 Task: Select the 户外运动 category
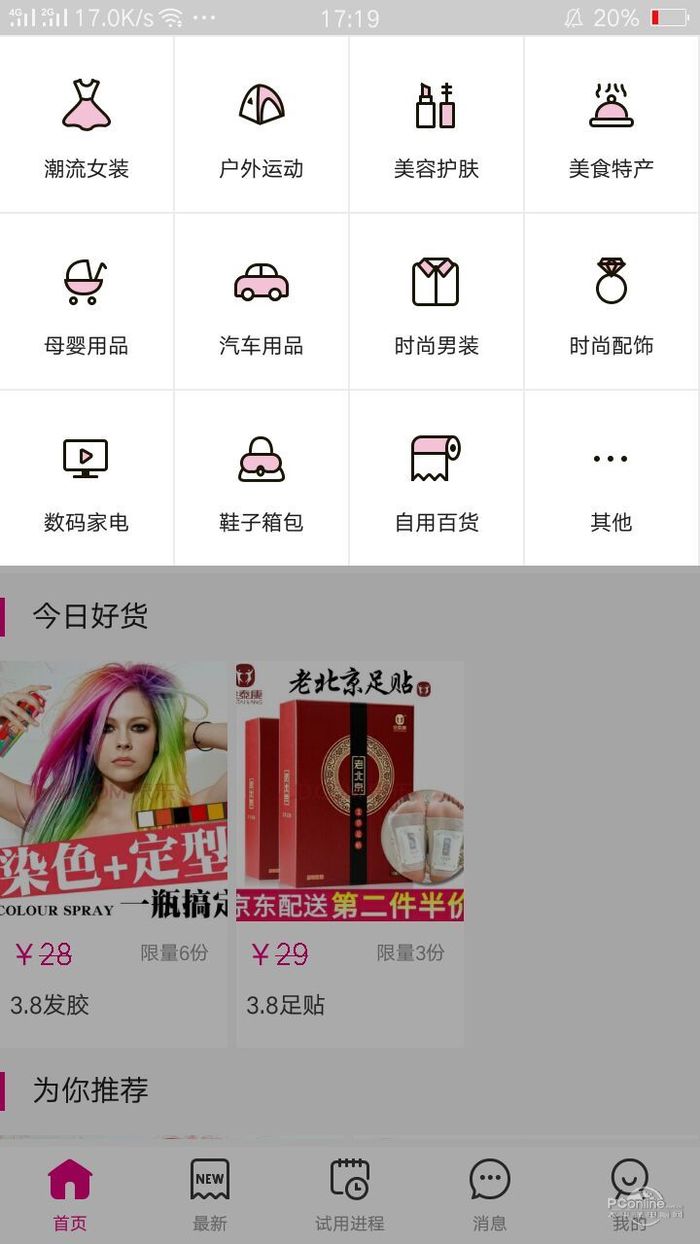[x=261, y=126]
